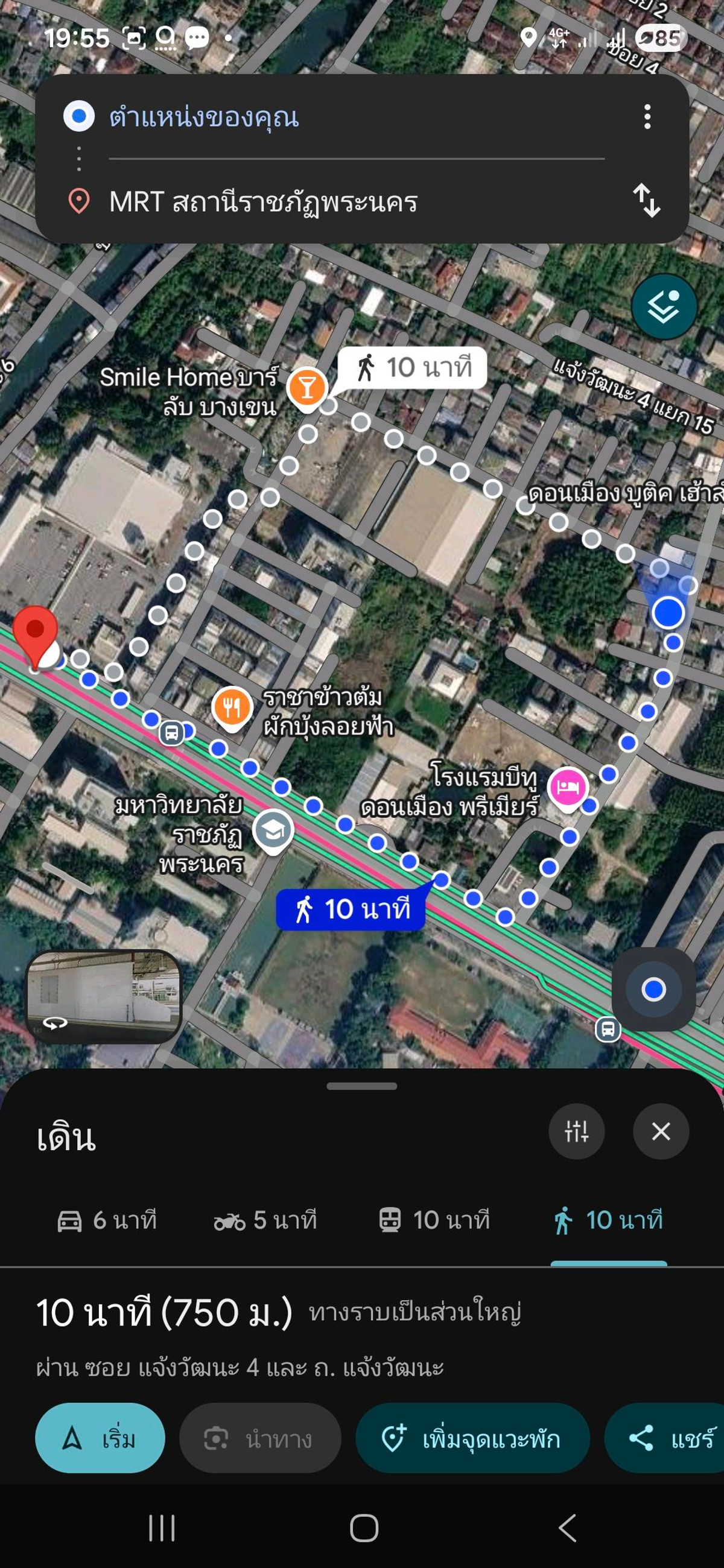Viewport: 724px width, 1568px height.
Task: Close the directions panel
Action: (x=661, y=1131)
